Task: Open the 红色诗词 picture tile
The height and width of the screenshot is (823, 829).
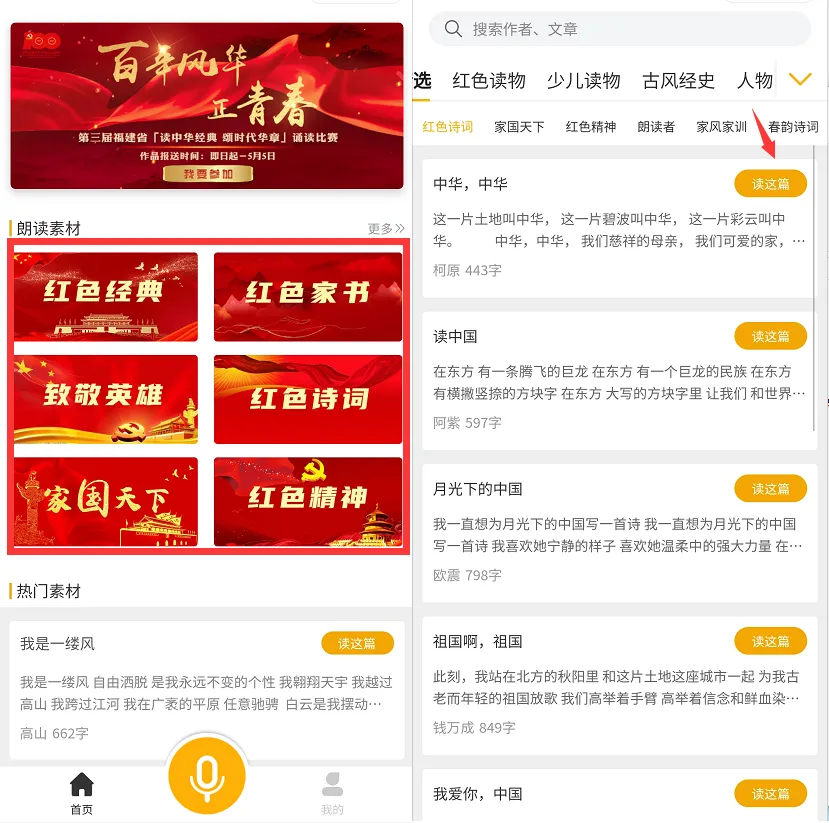Action: tap(308, 399)
